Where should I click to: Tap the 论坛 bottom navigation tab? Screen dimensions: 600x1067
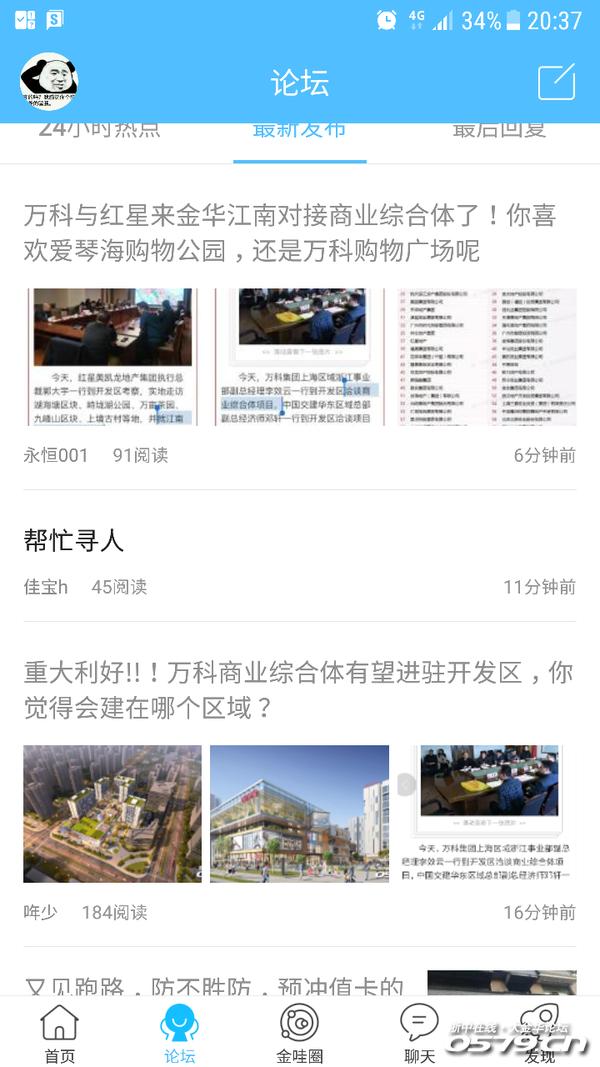tap(180, 1034)
